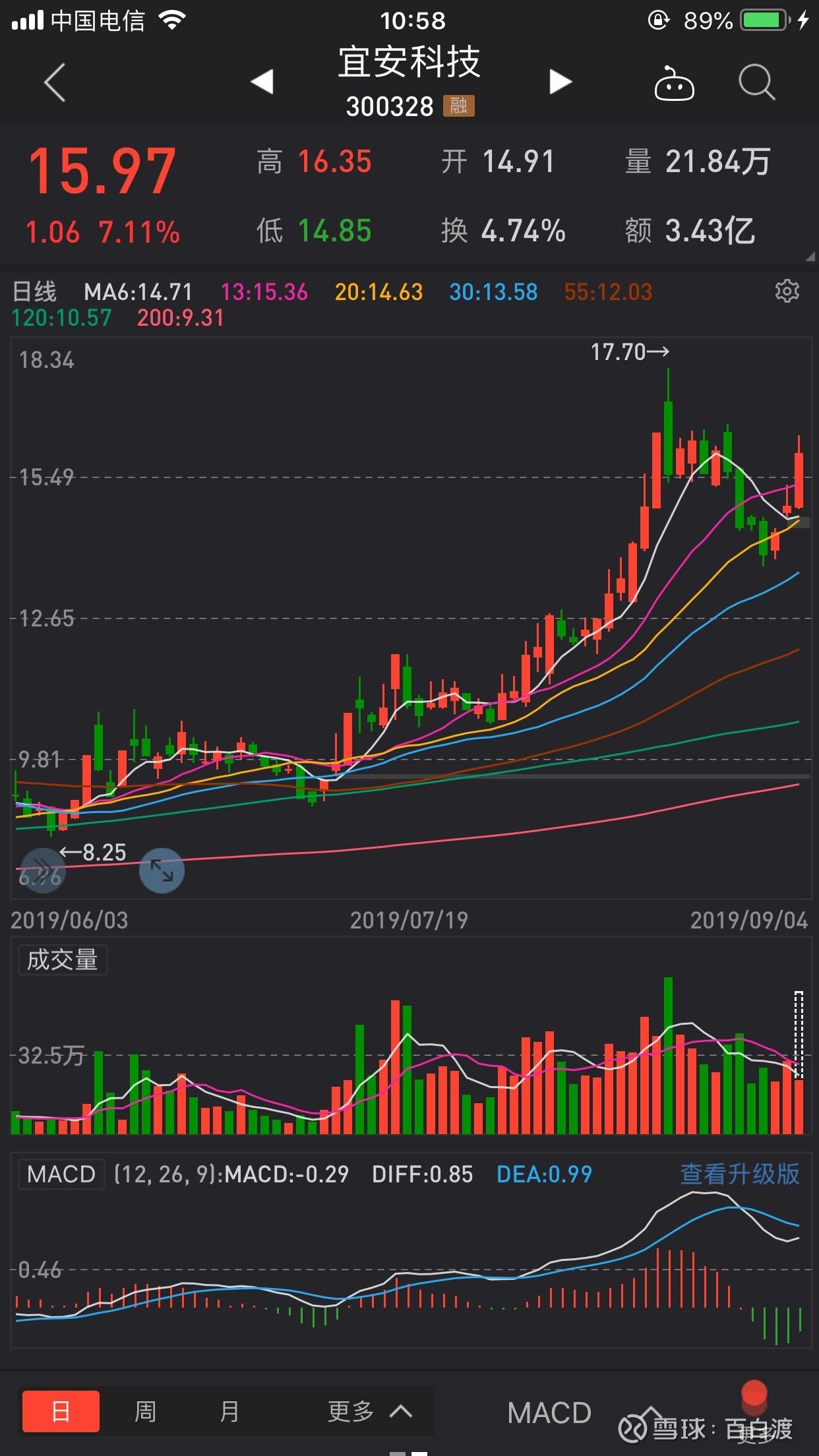819x1456 pixels.
Task: Switch to the 月 monthly chart
Action: pyautogui.click(x=229, y=1412)
